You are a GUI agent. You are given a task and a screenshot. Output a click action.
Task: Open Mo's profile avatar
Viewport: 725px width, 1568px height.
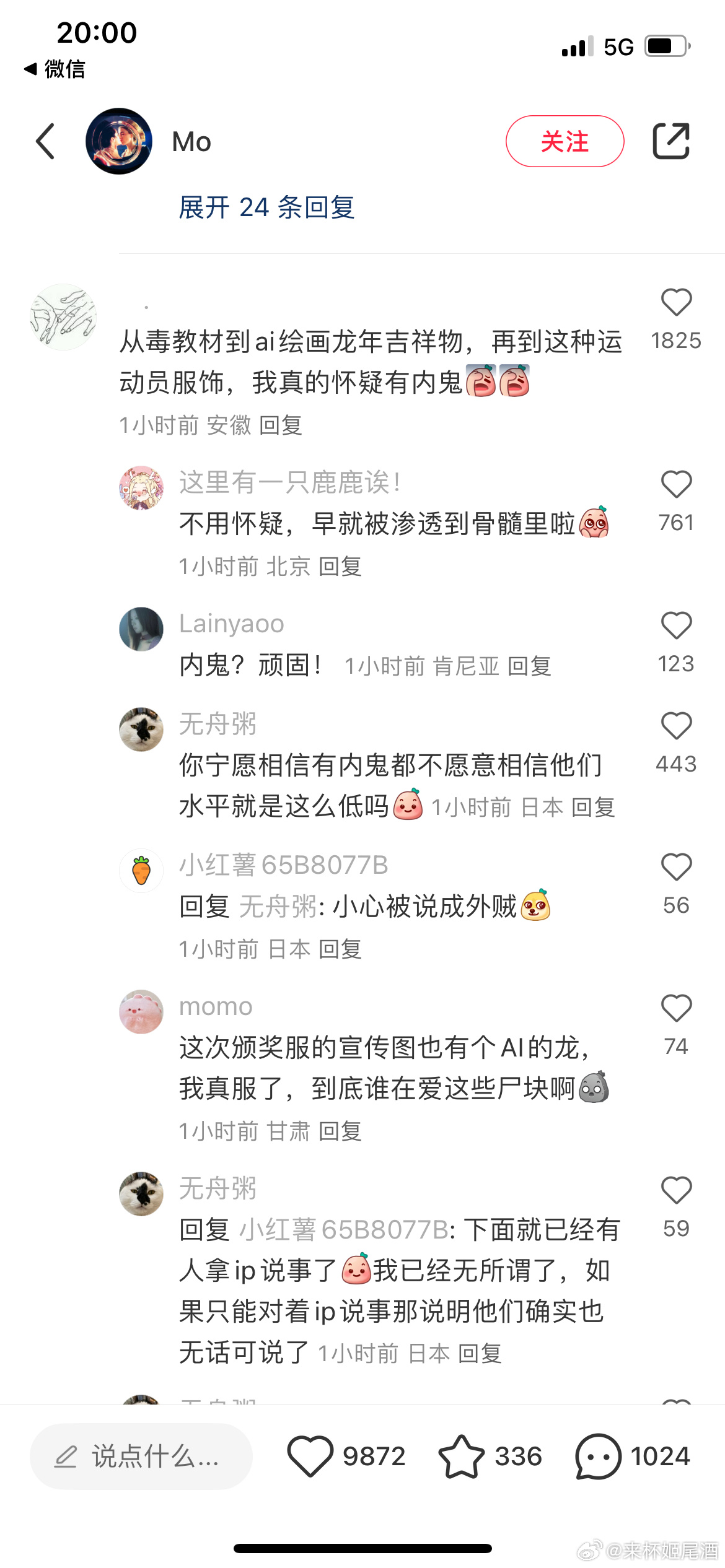118,141
